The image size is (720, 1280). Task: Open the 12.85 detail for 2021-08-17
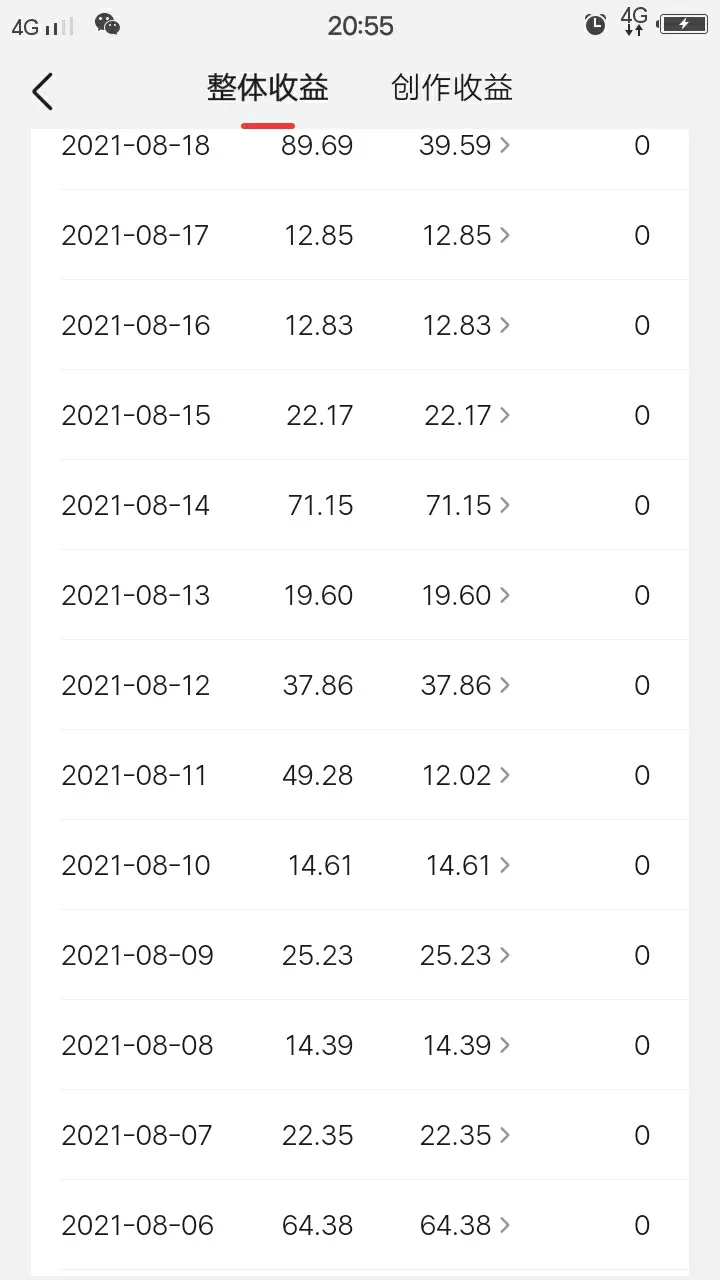[x=465, y=236]
